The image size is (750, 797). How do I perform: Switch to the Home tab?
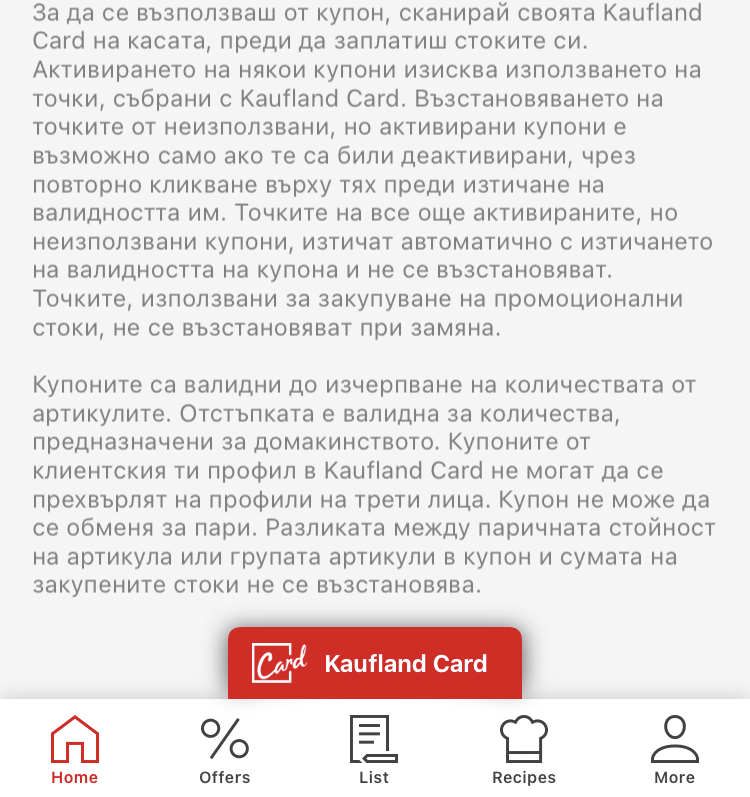point(75,750)
